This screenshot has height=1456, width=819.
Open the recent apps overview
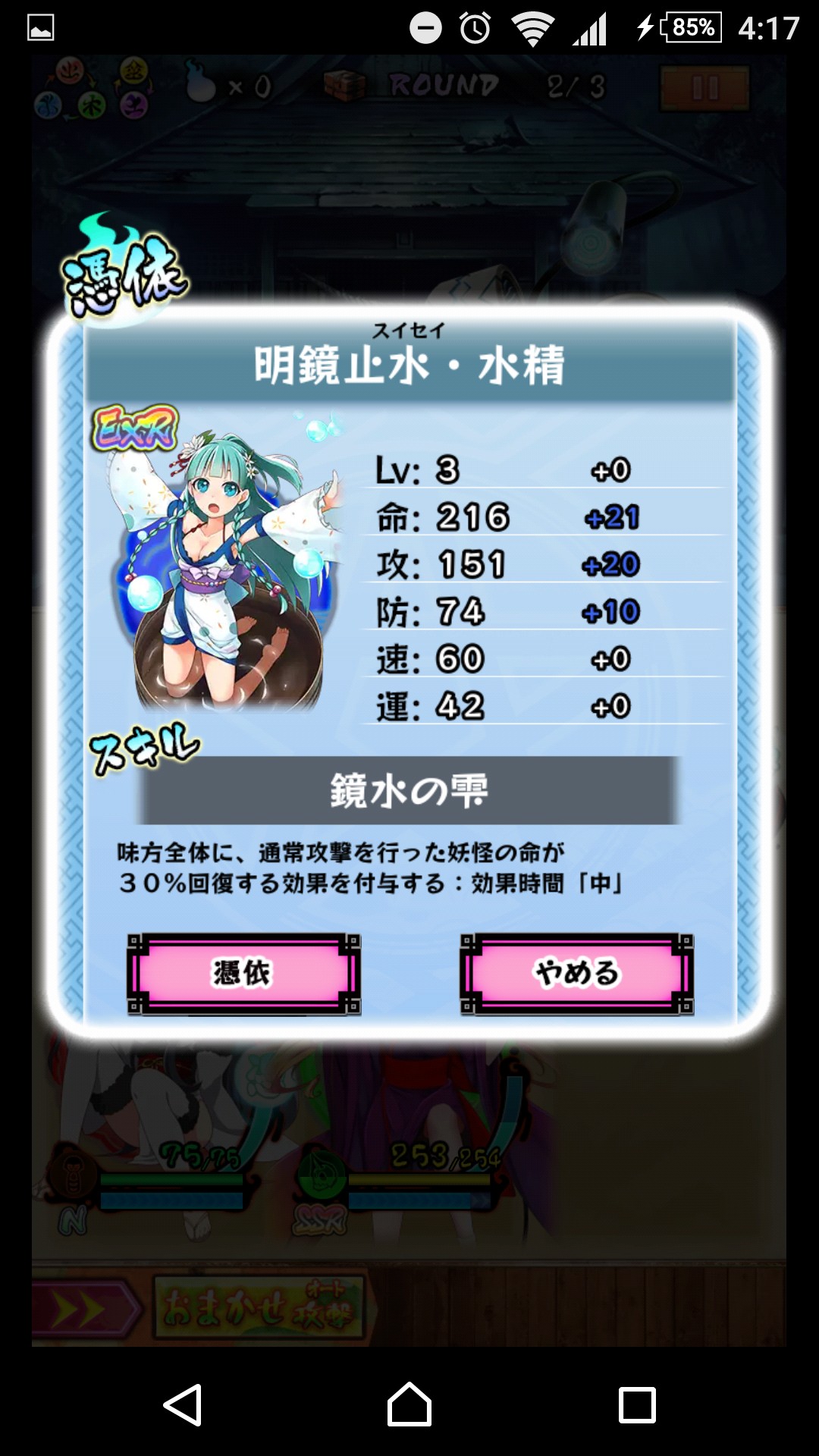click(x=637, y=1405)
